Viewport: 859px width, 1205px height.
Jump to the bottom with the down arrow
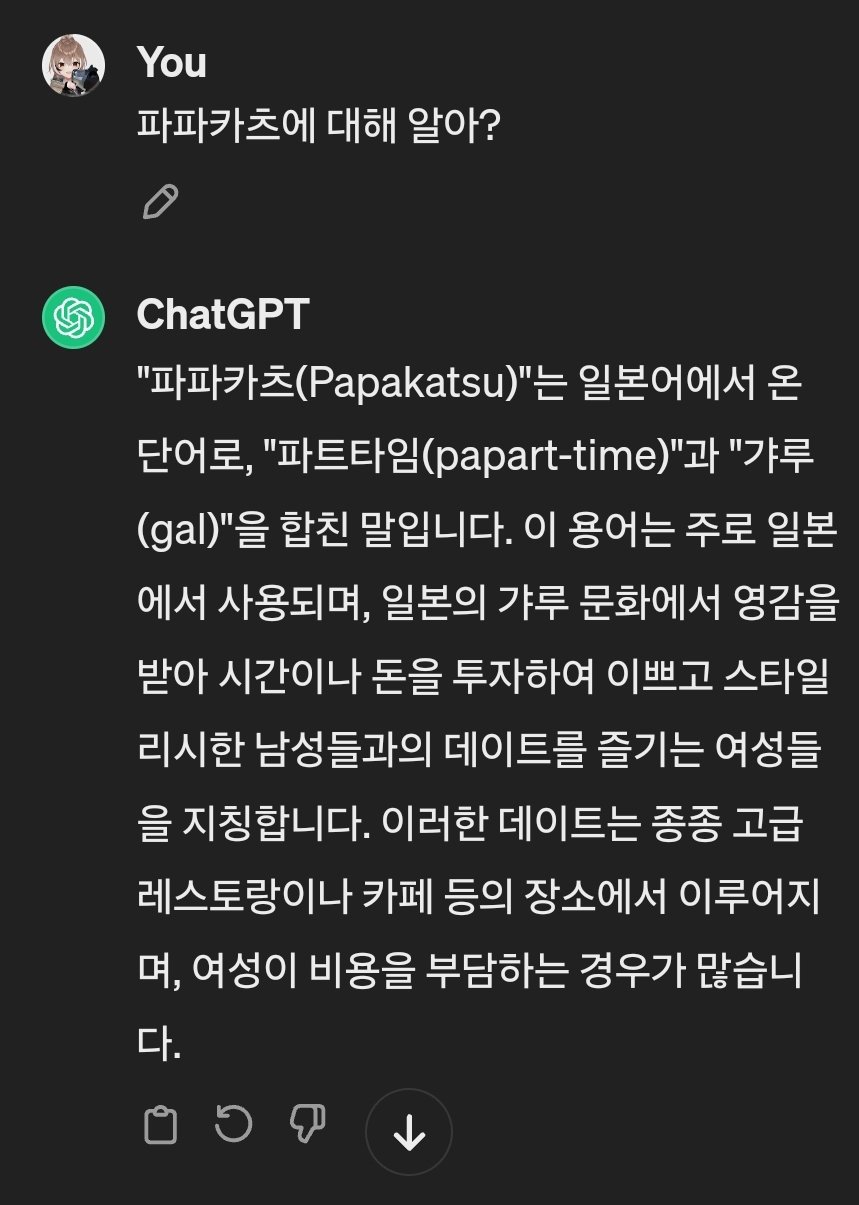point(408,1132)
